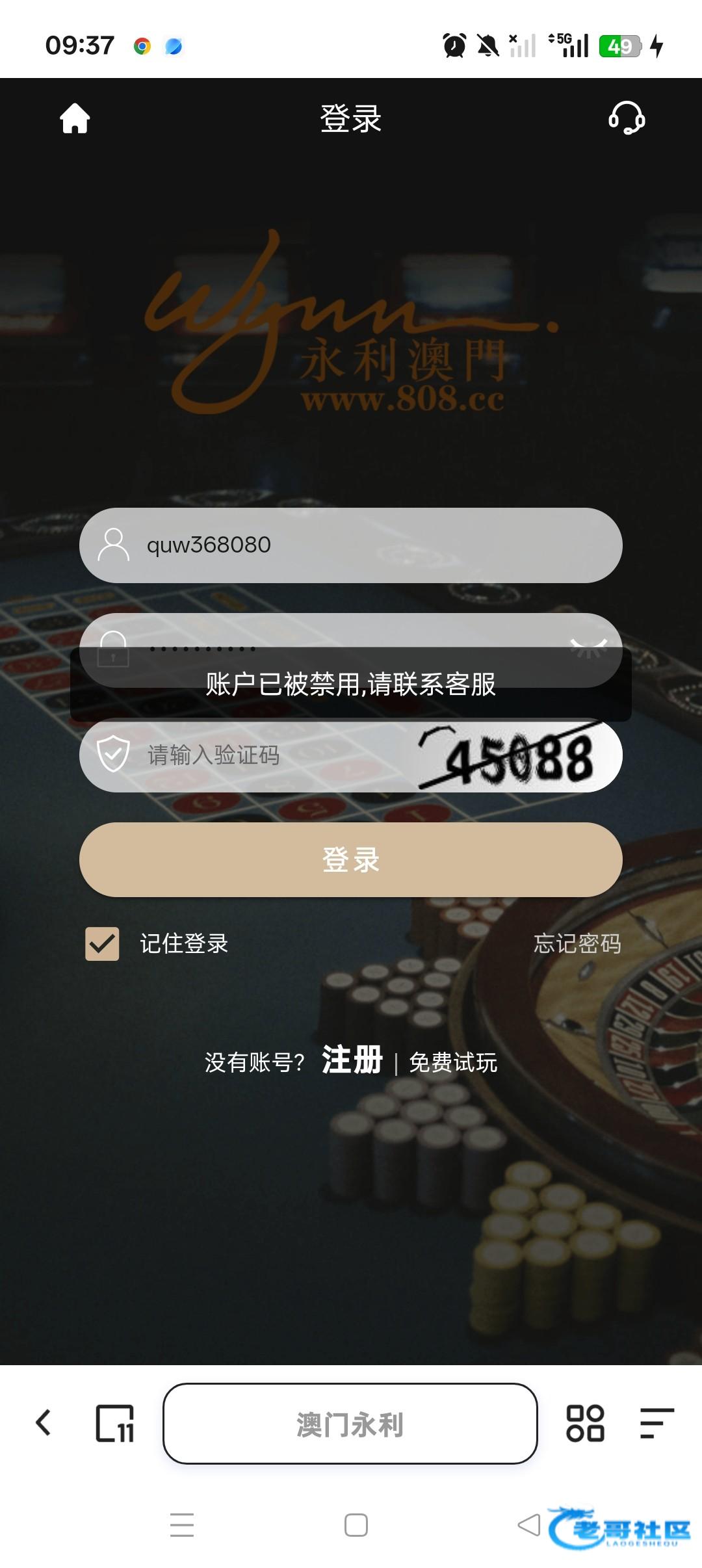Tap the 登录 login button
The image size is (702, 1568).
pos(351,859)
